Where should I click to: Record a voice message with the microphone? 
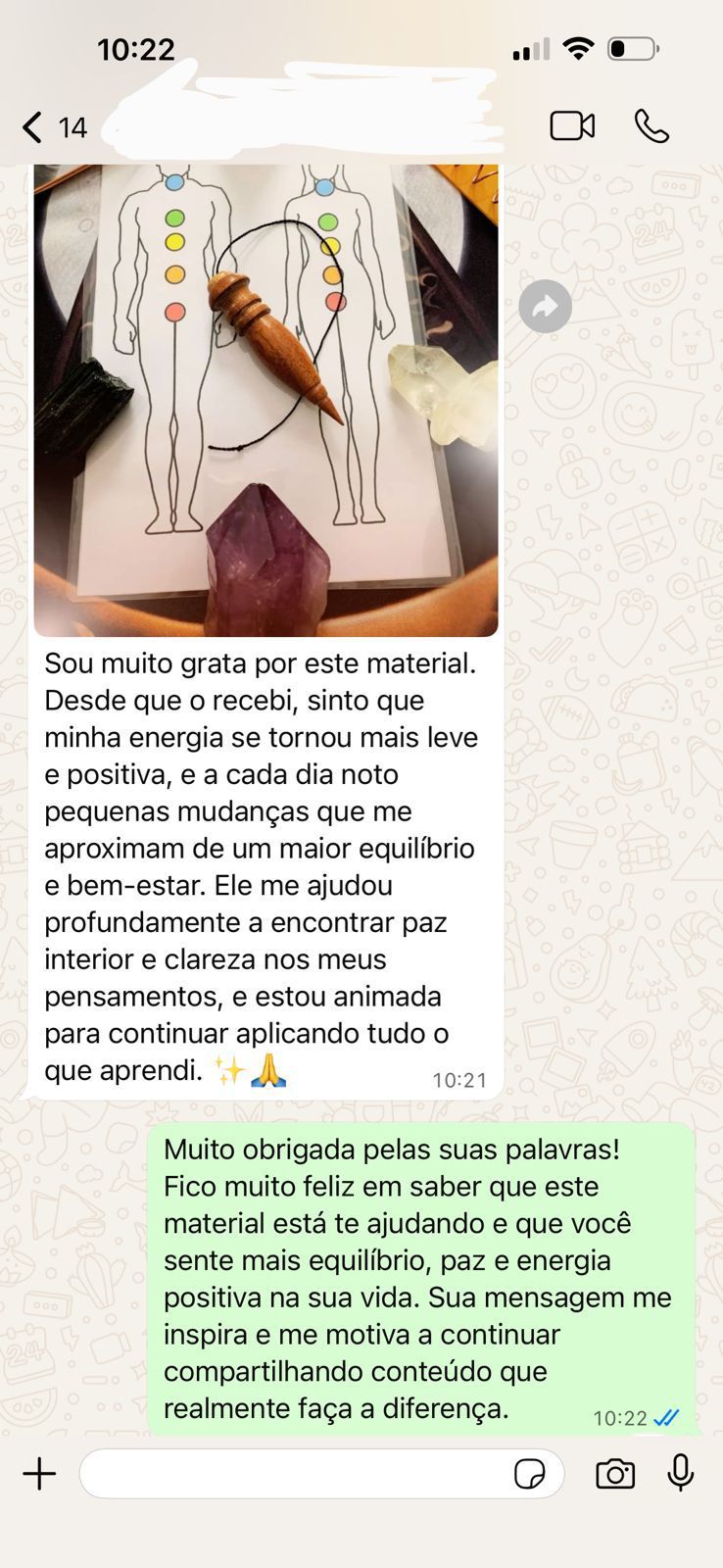pos(681,1474)
